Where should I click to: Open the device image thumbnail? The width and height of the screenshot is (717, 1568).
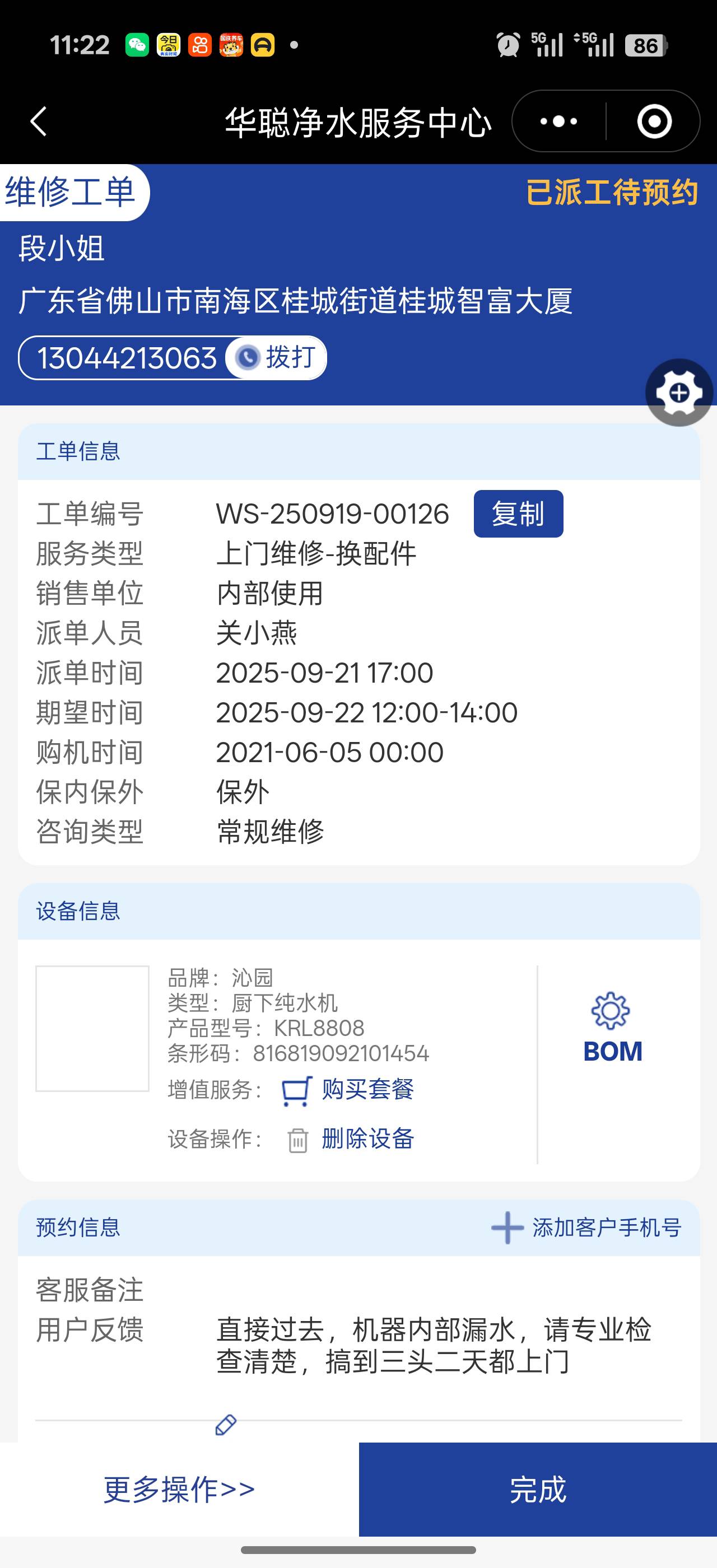coord(92,1029)
